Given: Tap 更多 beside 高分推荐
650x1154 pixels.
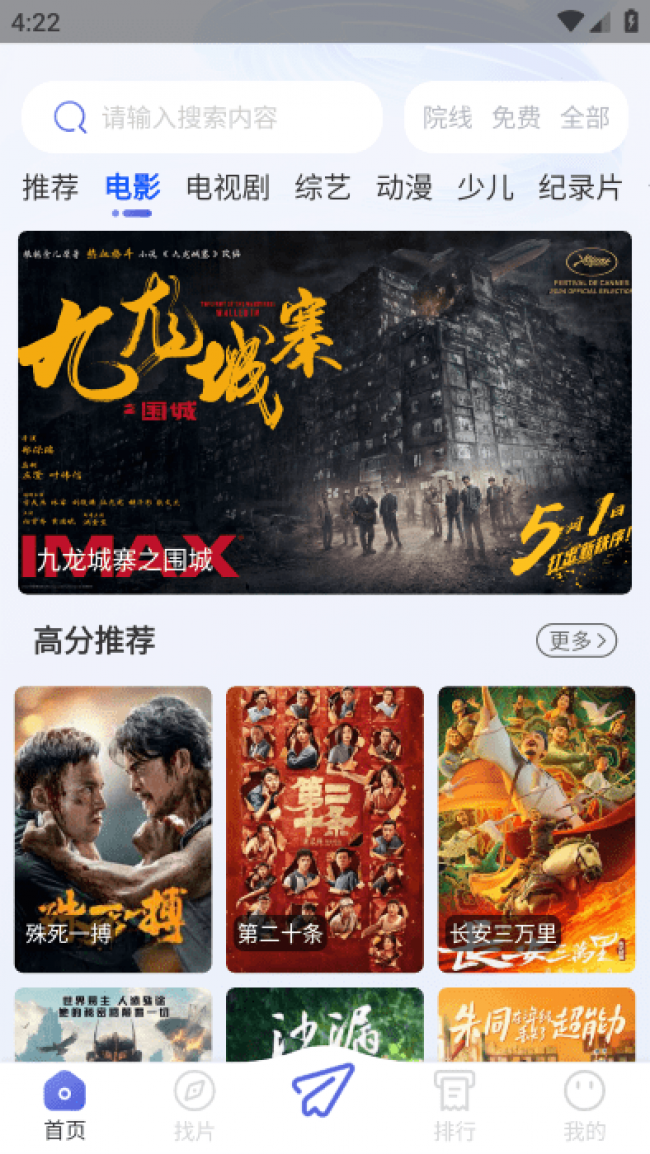Looking at the screenshot, I should tap(576, 641).
